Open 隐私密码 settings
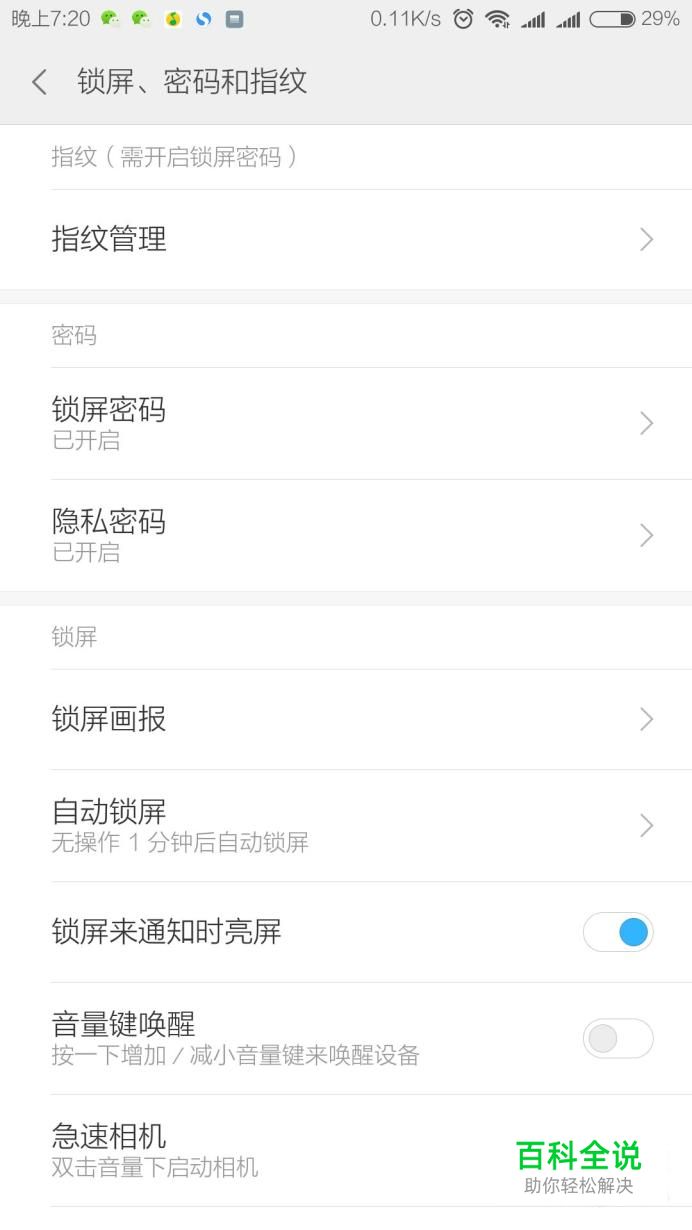This screenshot has width=692, height=1230. coord(346,535)
